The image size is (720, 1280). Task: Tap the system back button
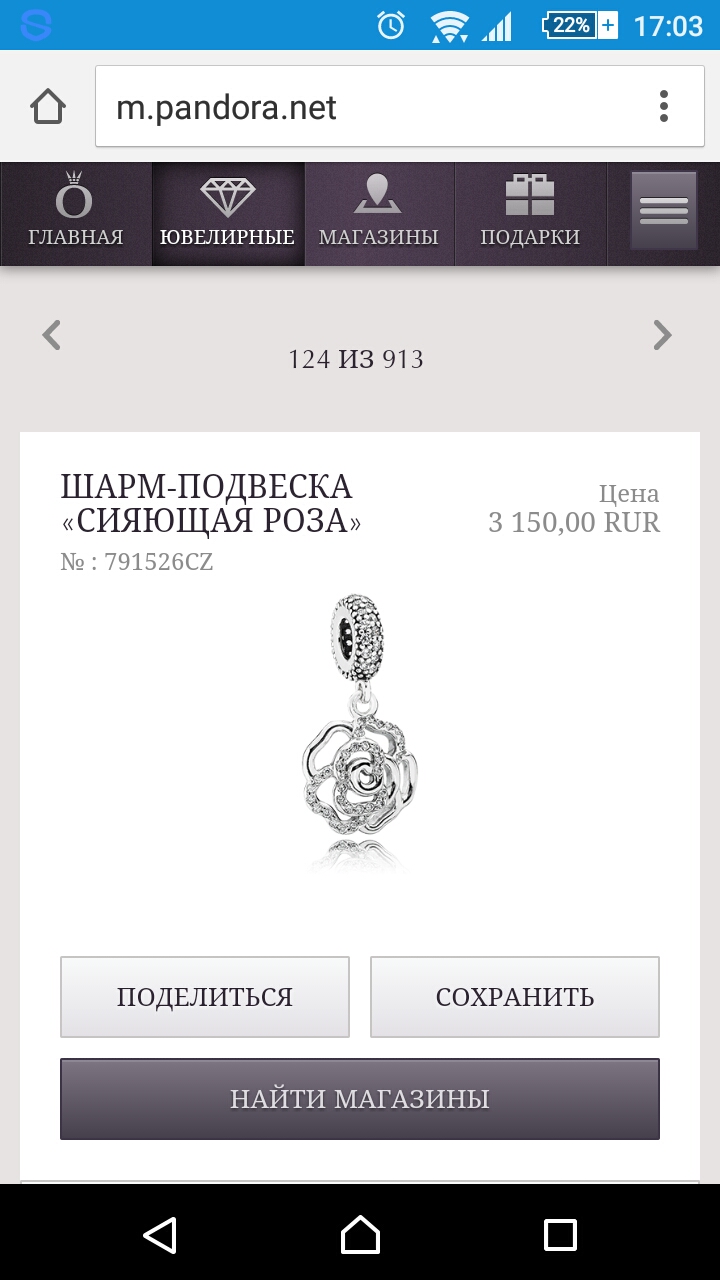(160, 1234)
